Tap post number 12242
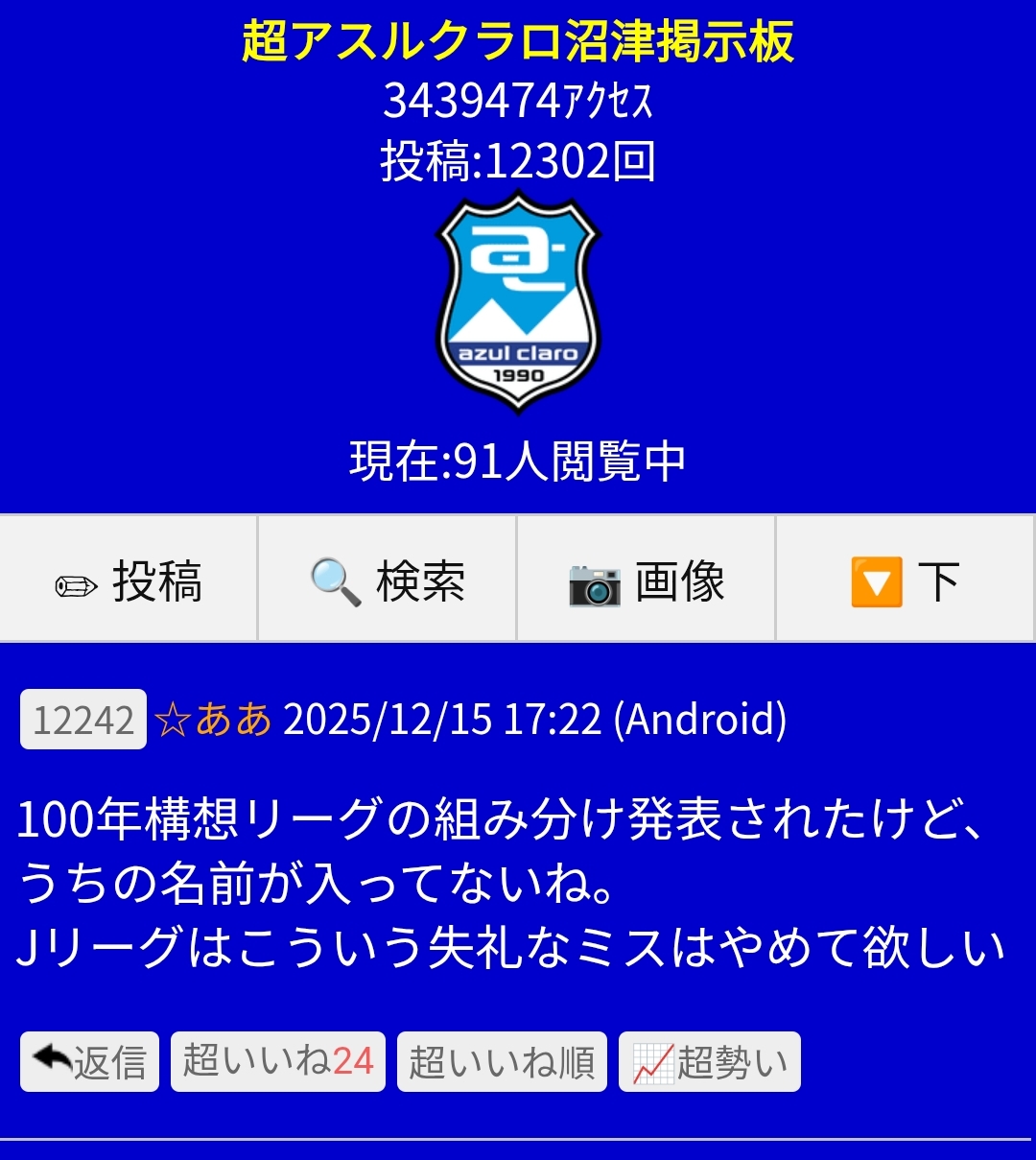This screenshot has height=1160, width=1036. point(83,720)
